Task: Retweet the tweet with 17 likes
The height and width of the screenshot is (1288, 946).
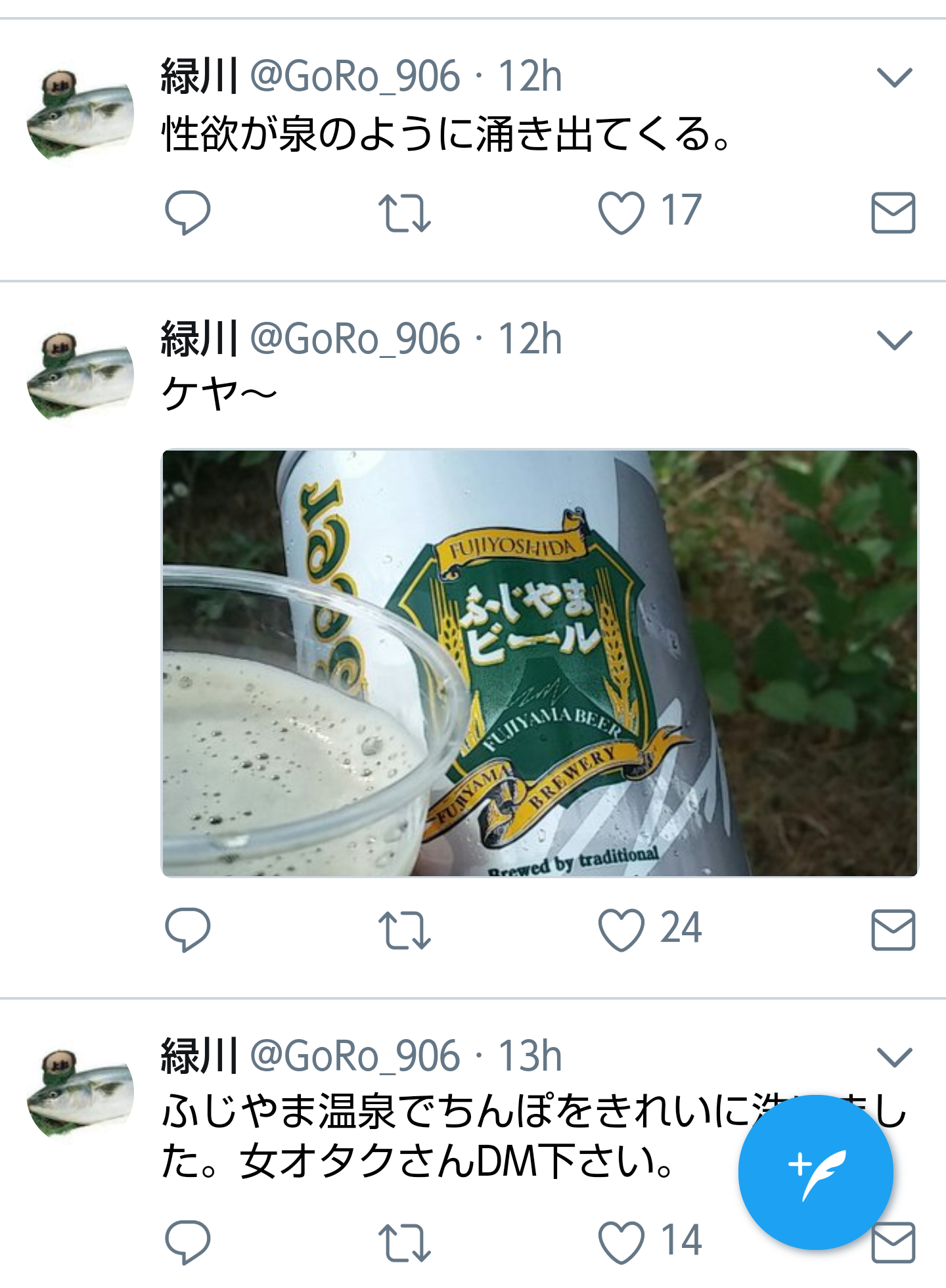Action: tap(404, 213)
